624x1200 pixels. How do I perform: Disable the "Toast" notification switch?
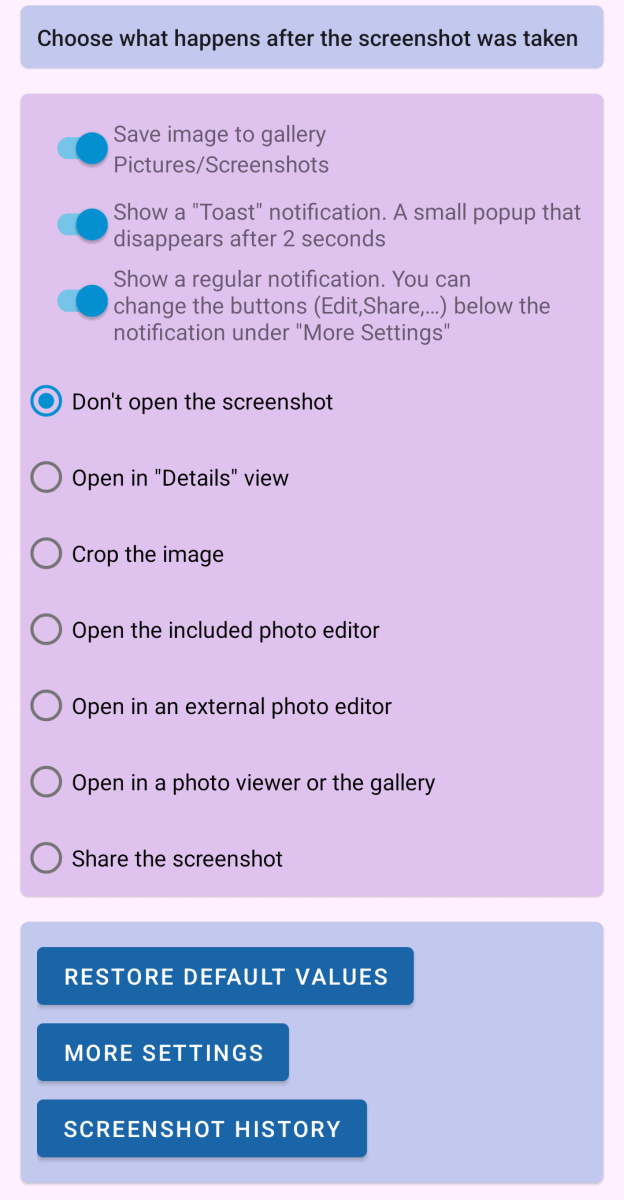82,225
